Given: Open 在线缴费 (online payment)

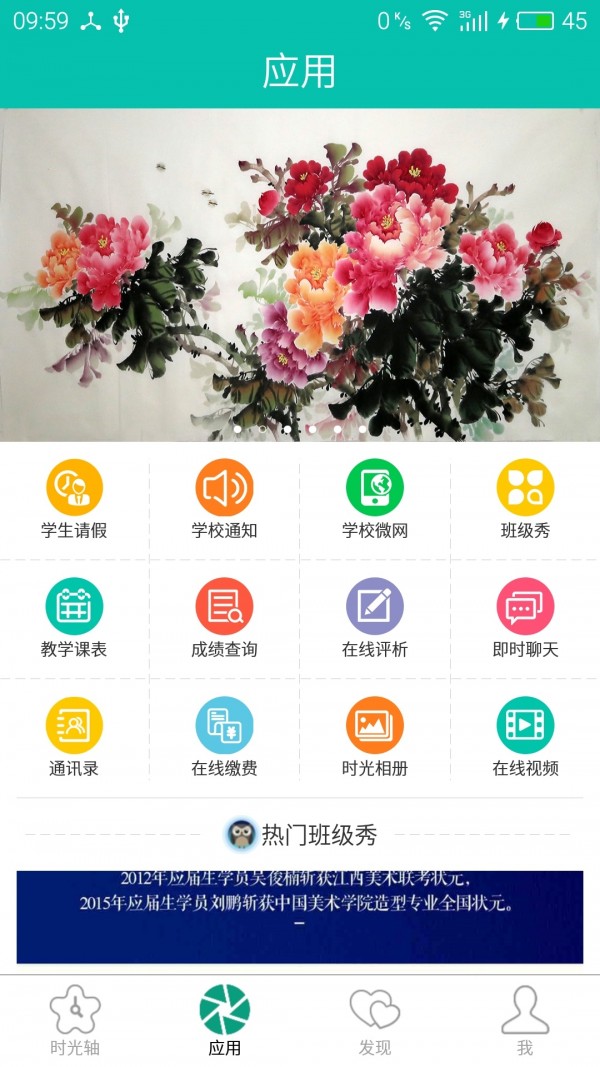Looking at the screenshot, I should coord(224,737).
